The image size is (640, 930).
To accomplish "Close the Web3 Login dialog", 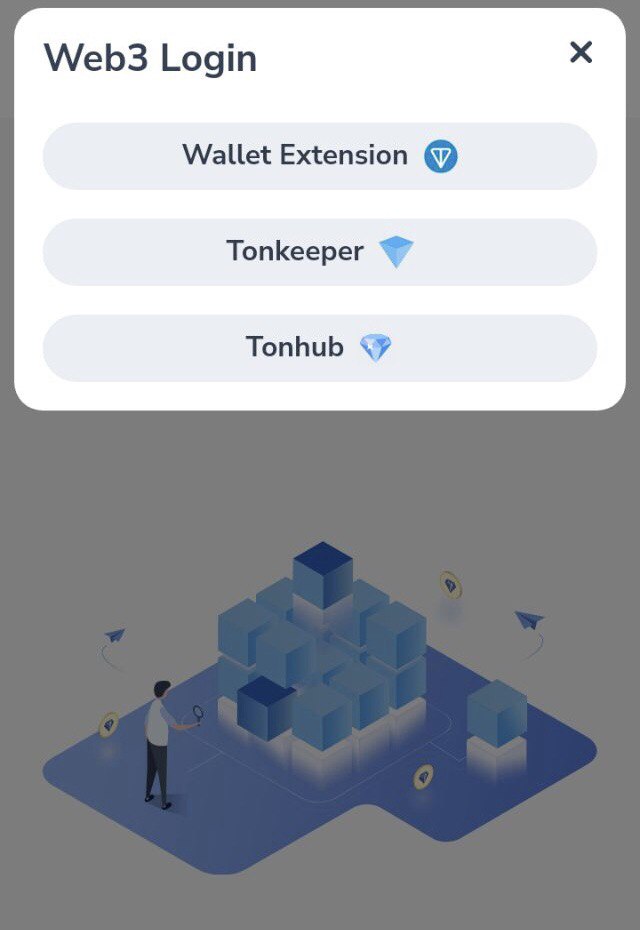I will point(581,53).
